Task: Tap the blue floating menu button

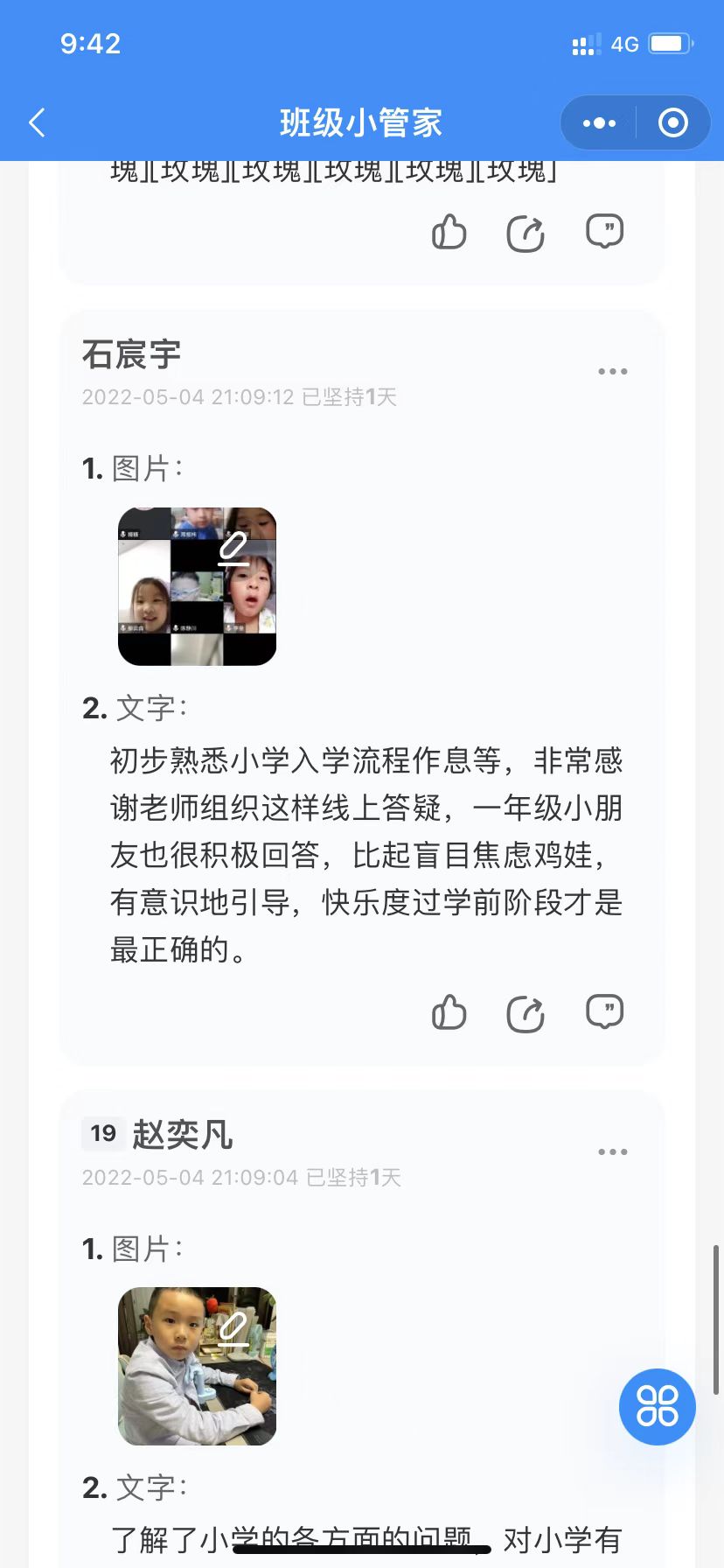Action: click(658, 1407)
